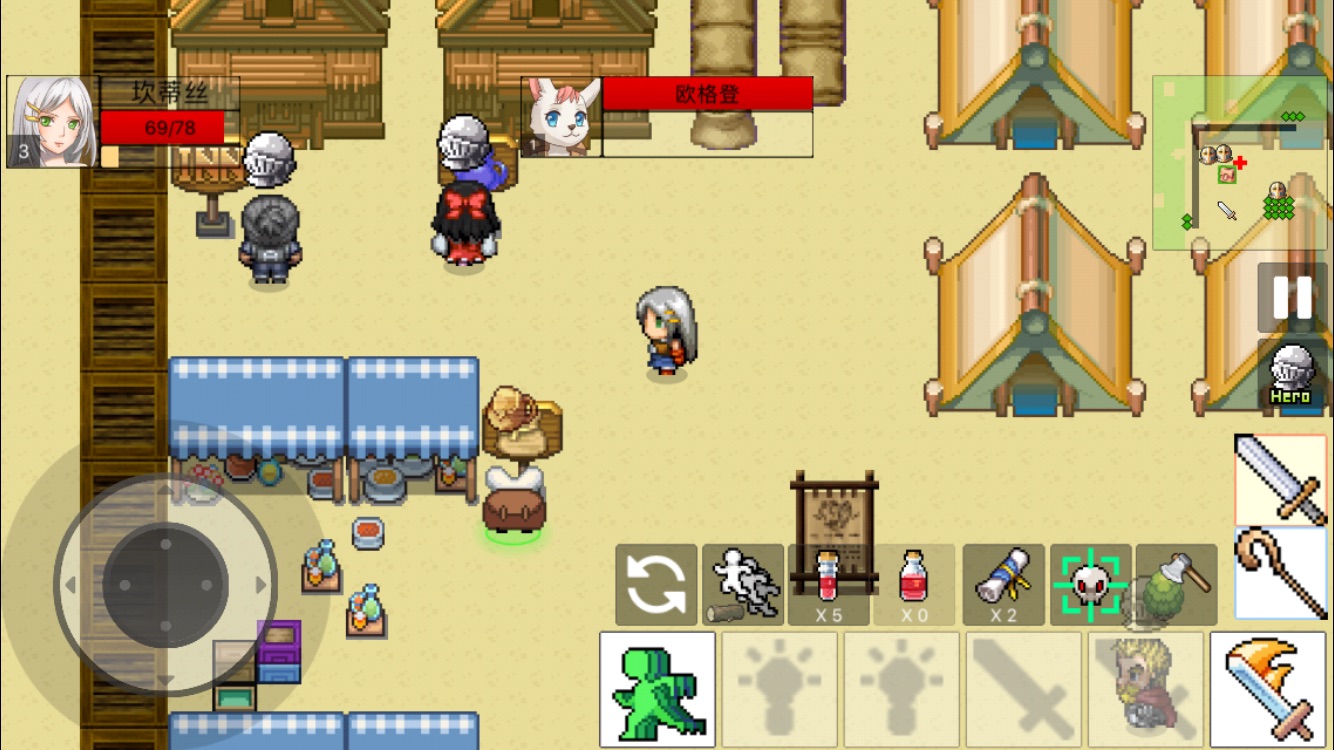Pause the game
1334x750 pixels.
[1292, 297]
